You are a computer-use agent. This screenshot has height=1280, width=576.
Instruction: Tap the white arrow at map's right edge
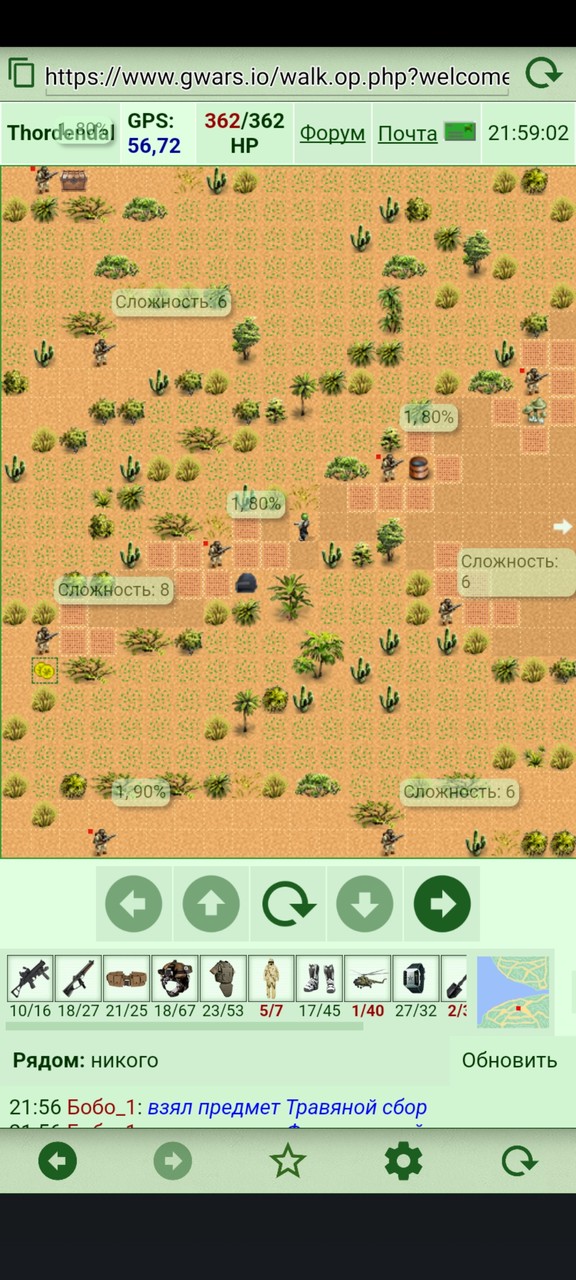(563, 526)
